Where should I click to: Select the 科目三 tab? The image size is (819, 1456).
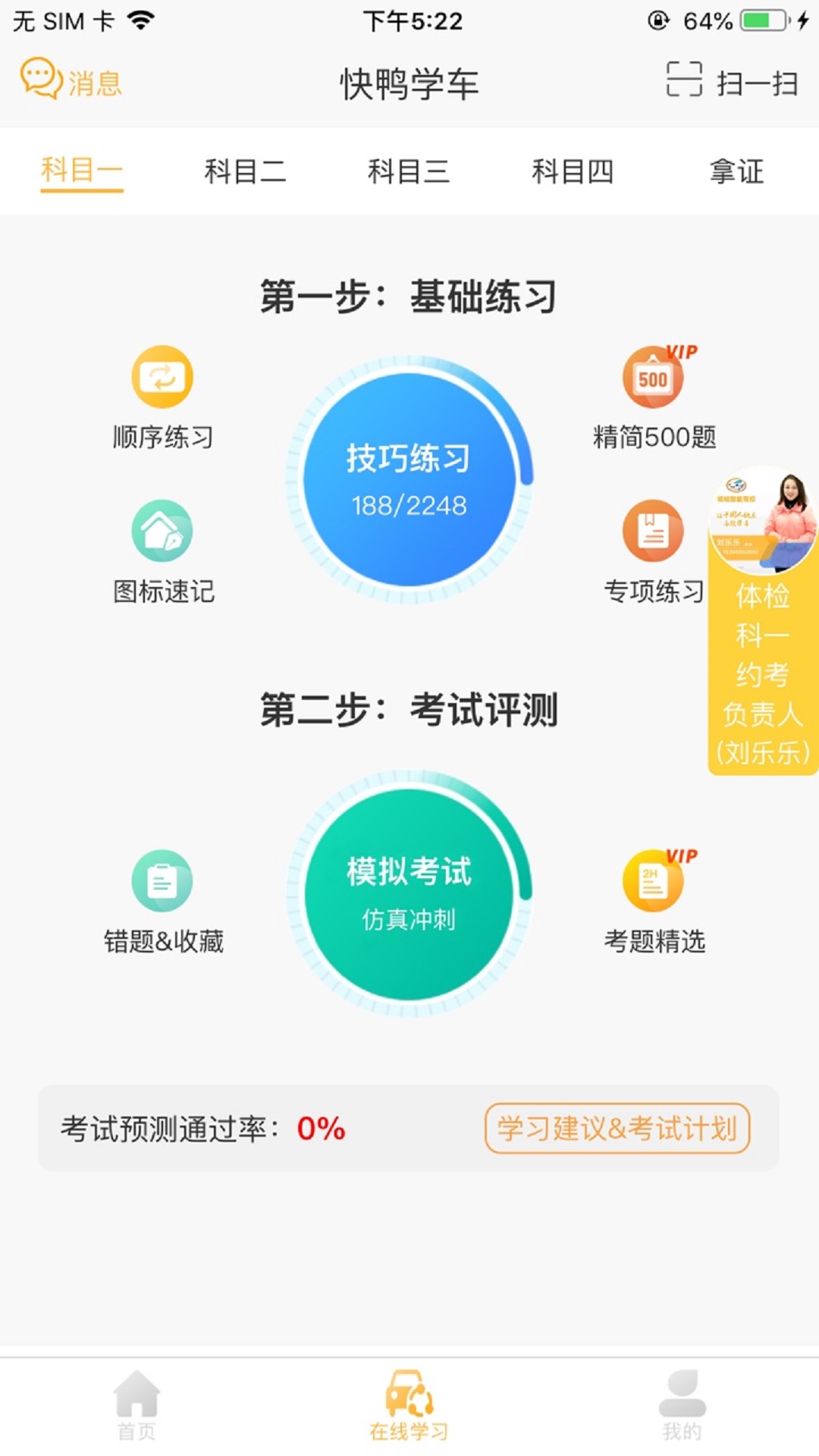point(409,173)
